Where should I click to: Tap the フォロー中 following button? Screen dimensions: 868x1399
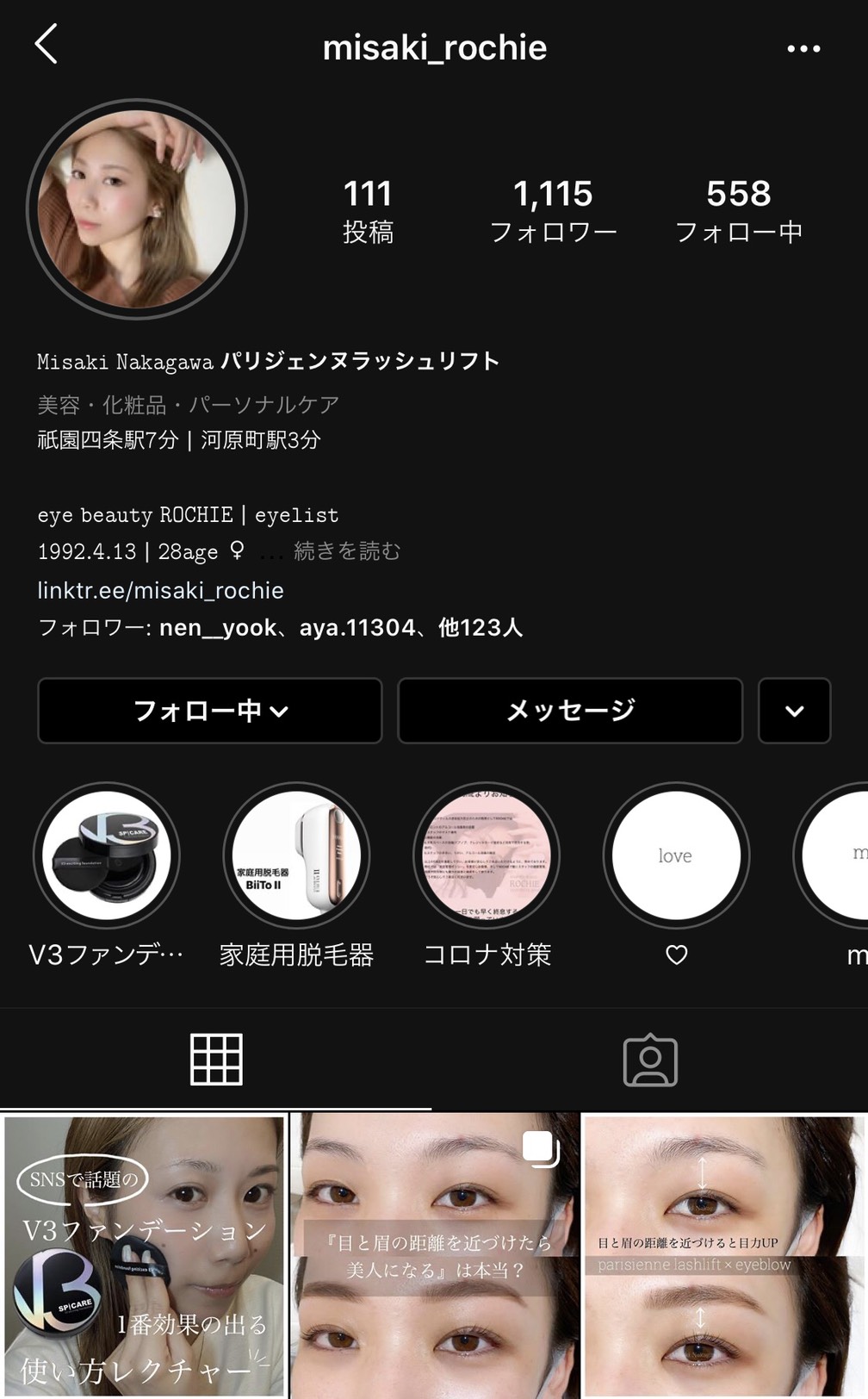210,711
